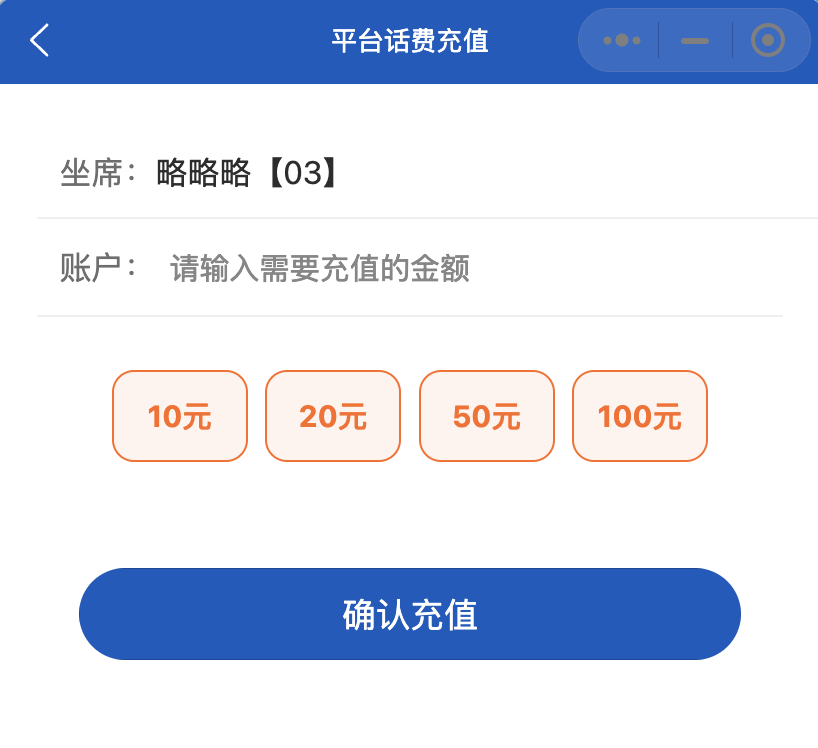Pick the 50元 recharge amount

[487, 416]
